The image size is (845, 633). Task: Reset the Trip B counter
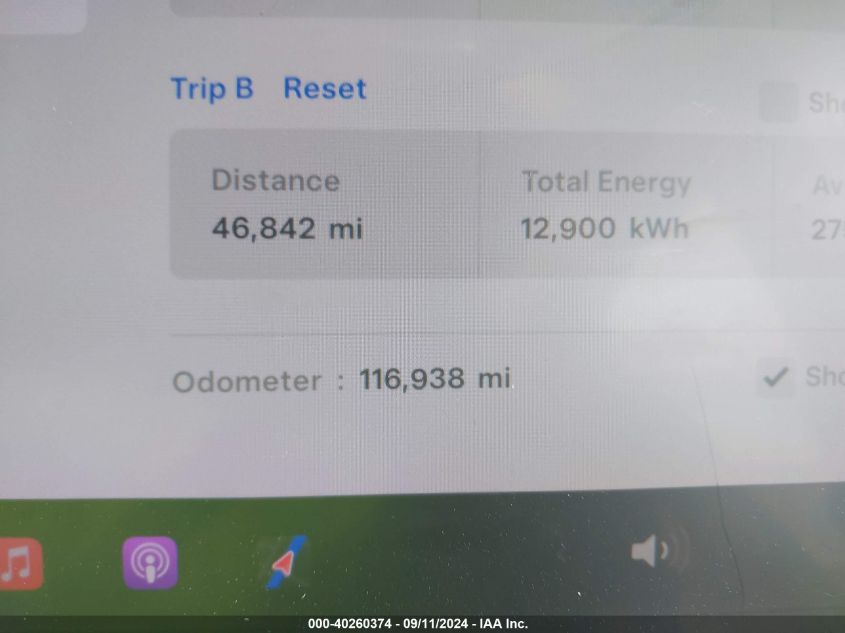click(325, 89)
